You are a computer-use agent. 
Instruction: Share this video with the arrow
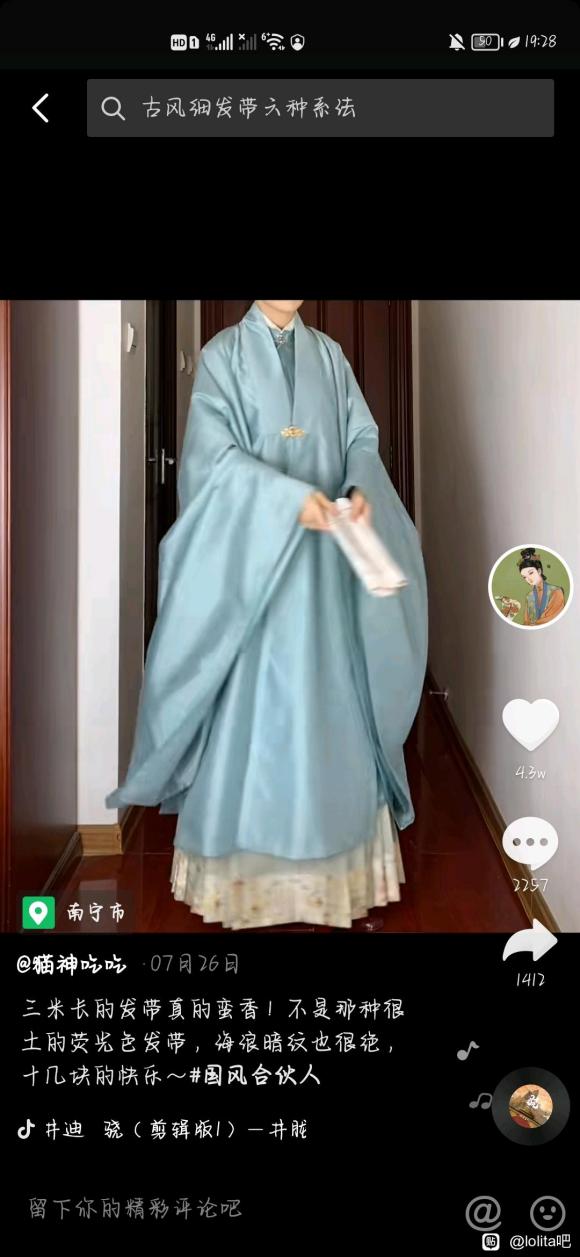tap(530, 943)
